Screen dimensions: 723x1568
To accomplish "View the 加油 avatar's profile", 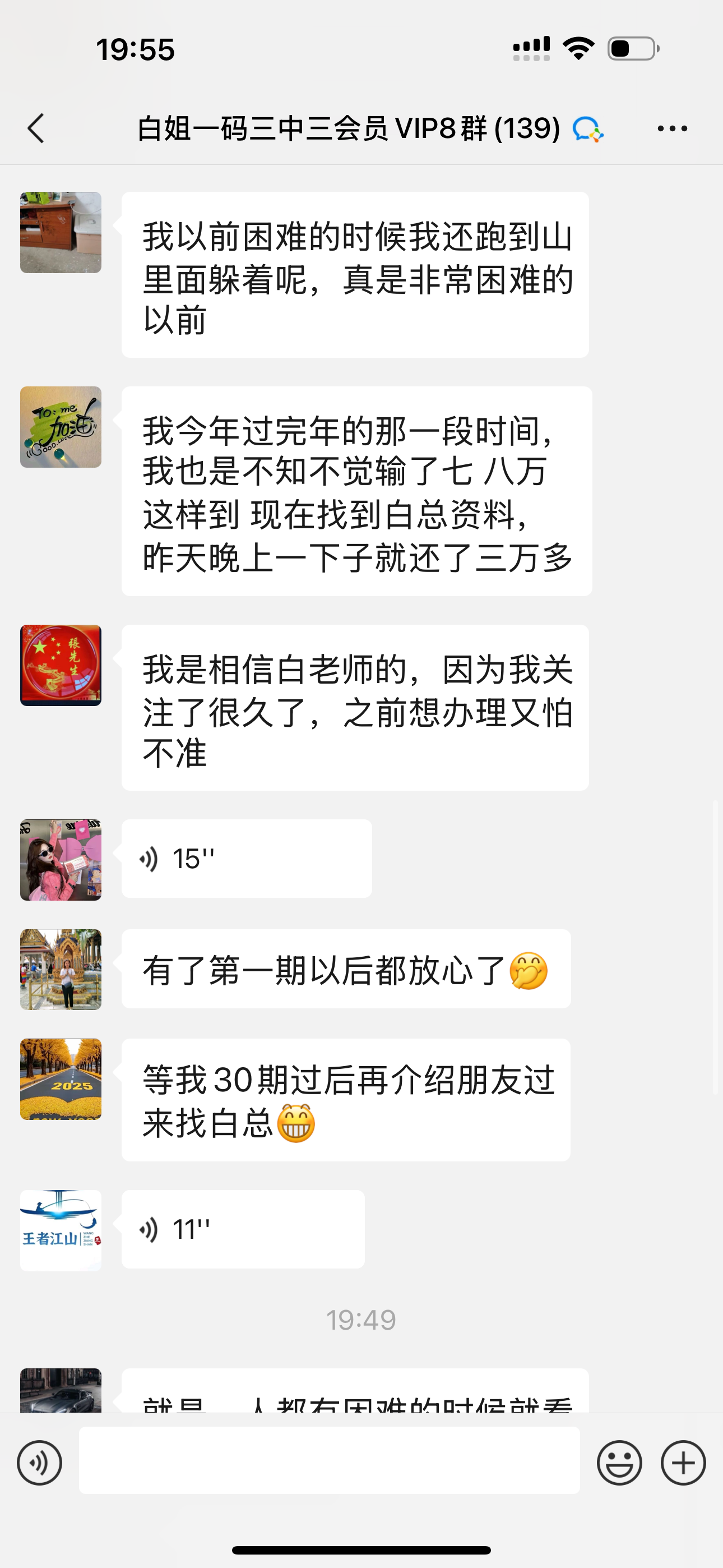I will coord(61,427).
